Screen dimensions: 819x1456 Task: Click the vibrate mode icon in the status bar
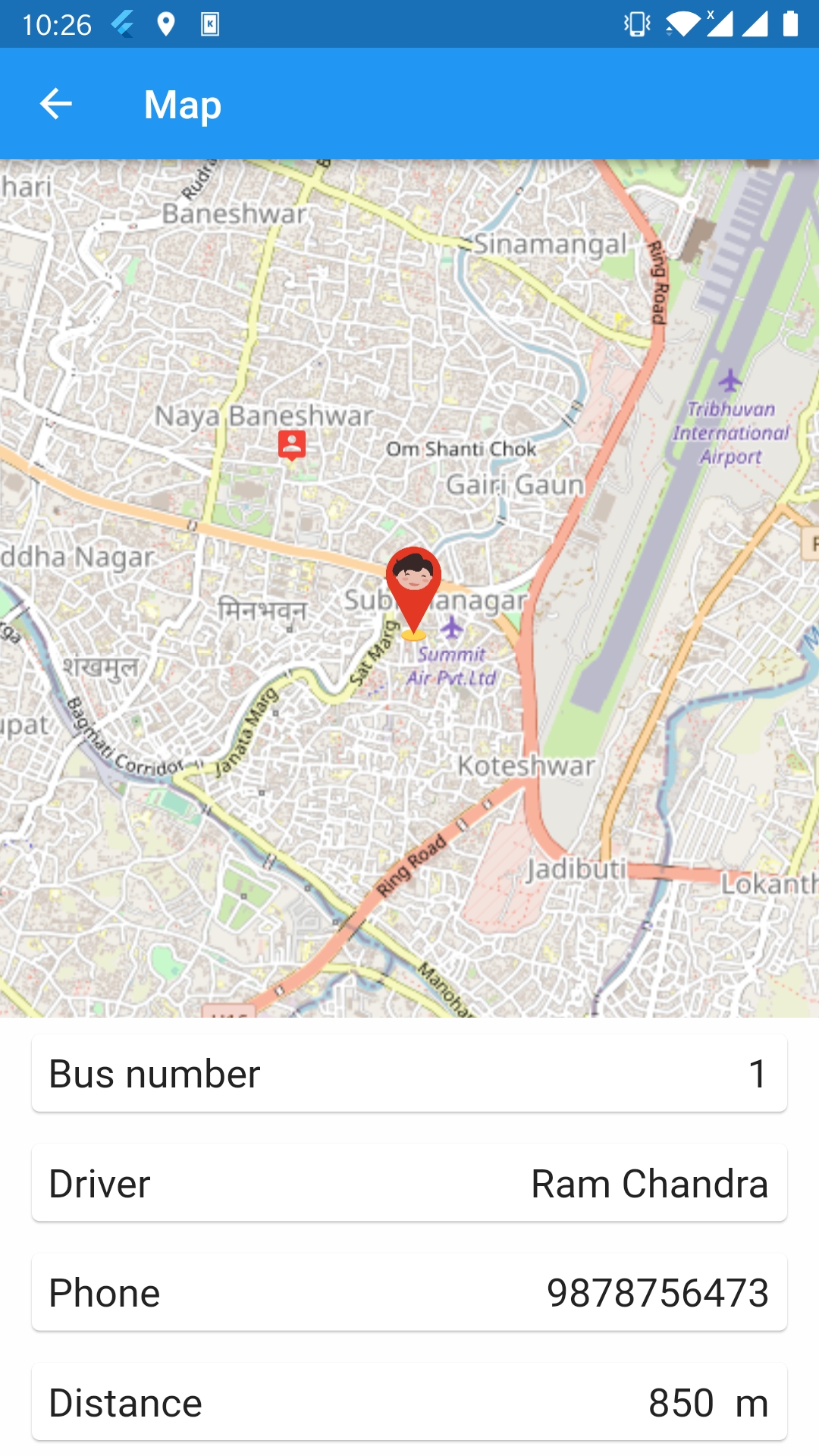(x=637, y=24)
